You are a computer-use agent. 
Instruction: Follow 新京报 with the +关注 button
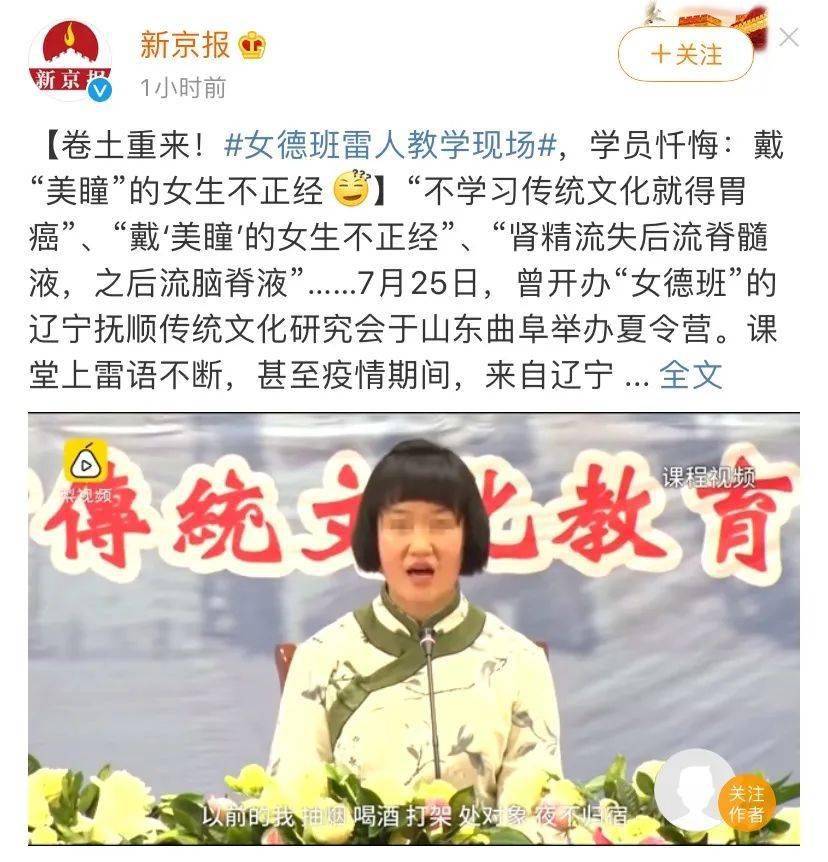685,53
